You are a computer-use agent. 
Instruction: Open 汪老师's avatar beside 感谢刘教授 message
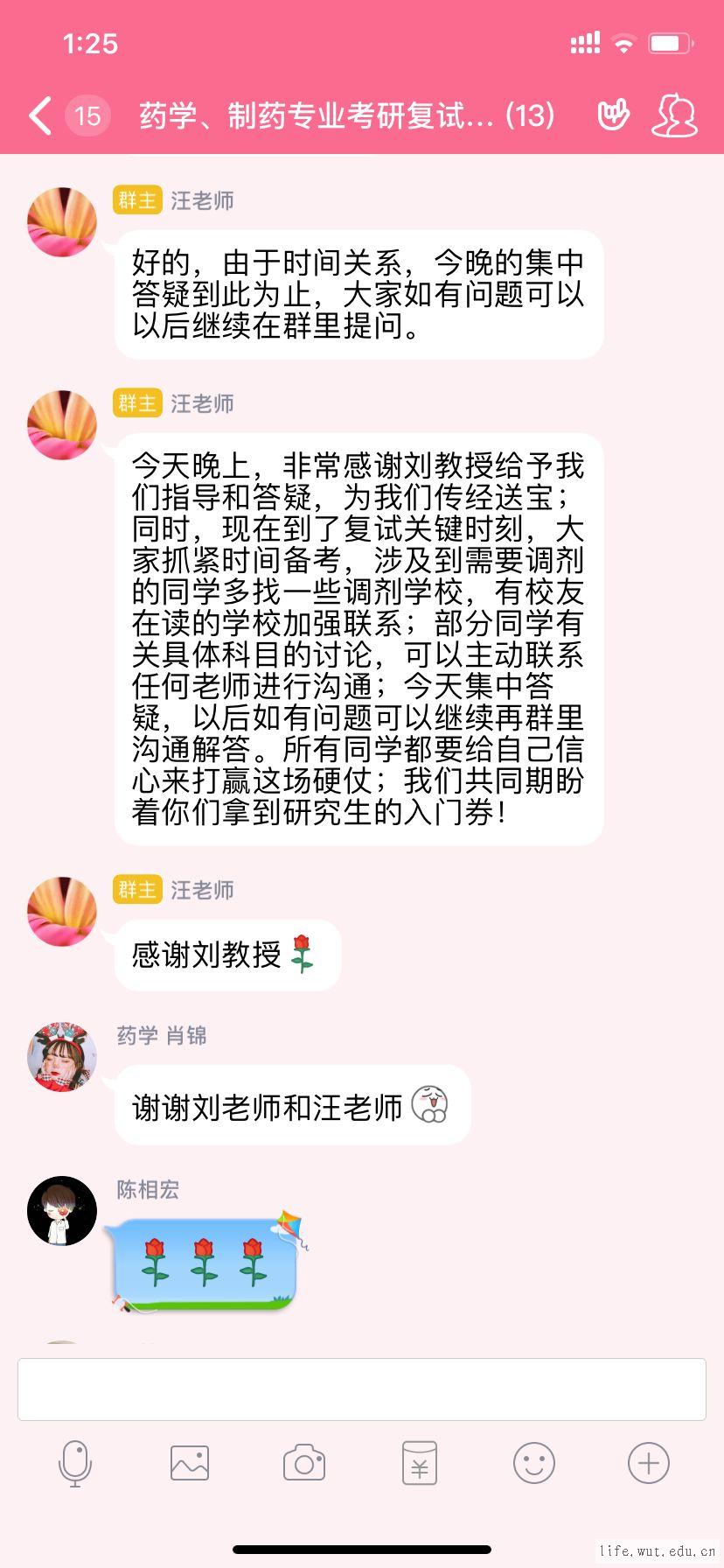(62, 911)
